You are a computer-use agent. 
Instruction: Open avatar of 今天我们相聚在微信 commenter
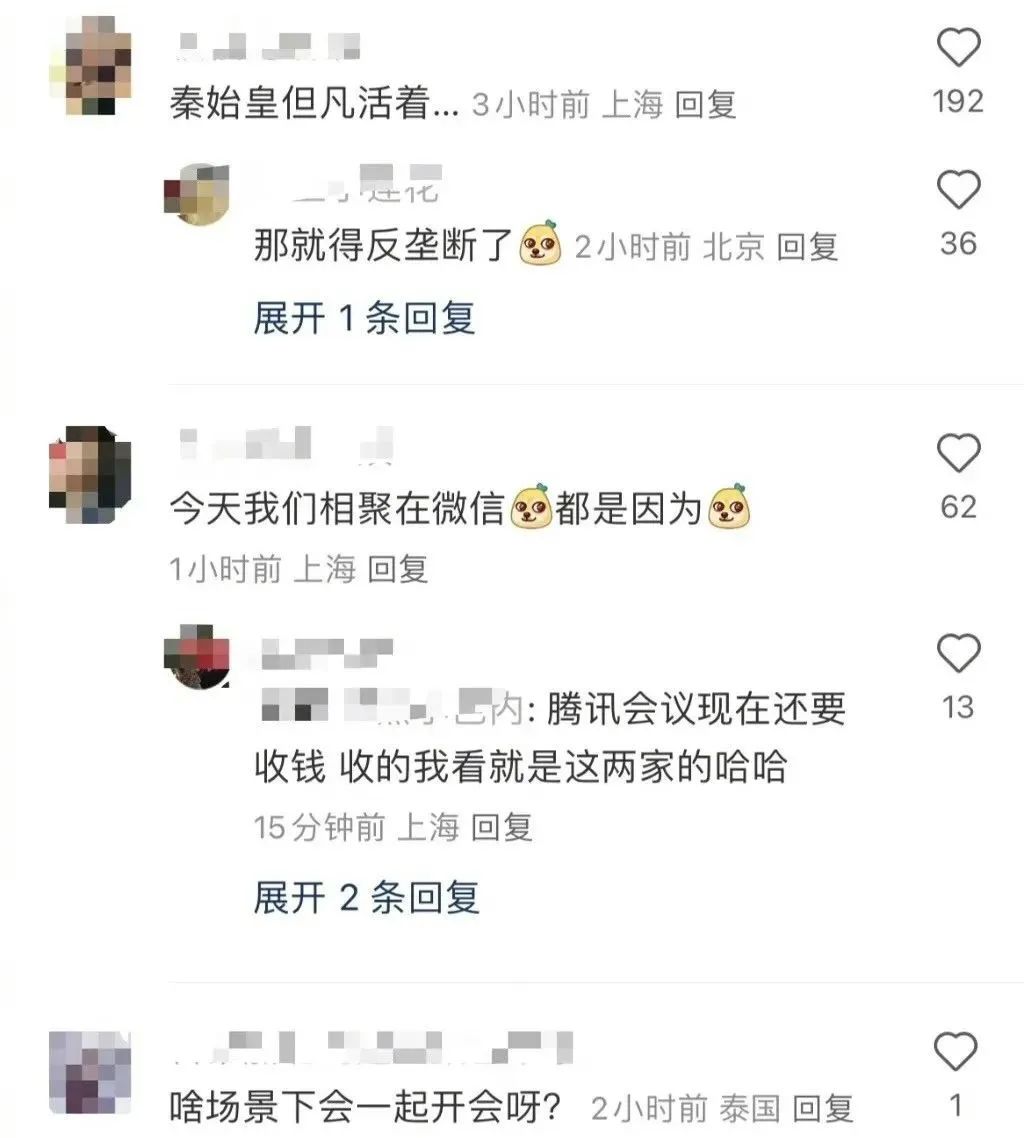click(x=90, y=474)
